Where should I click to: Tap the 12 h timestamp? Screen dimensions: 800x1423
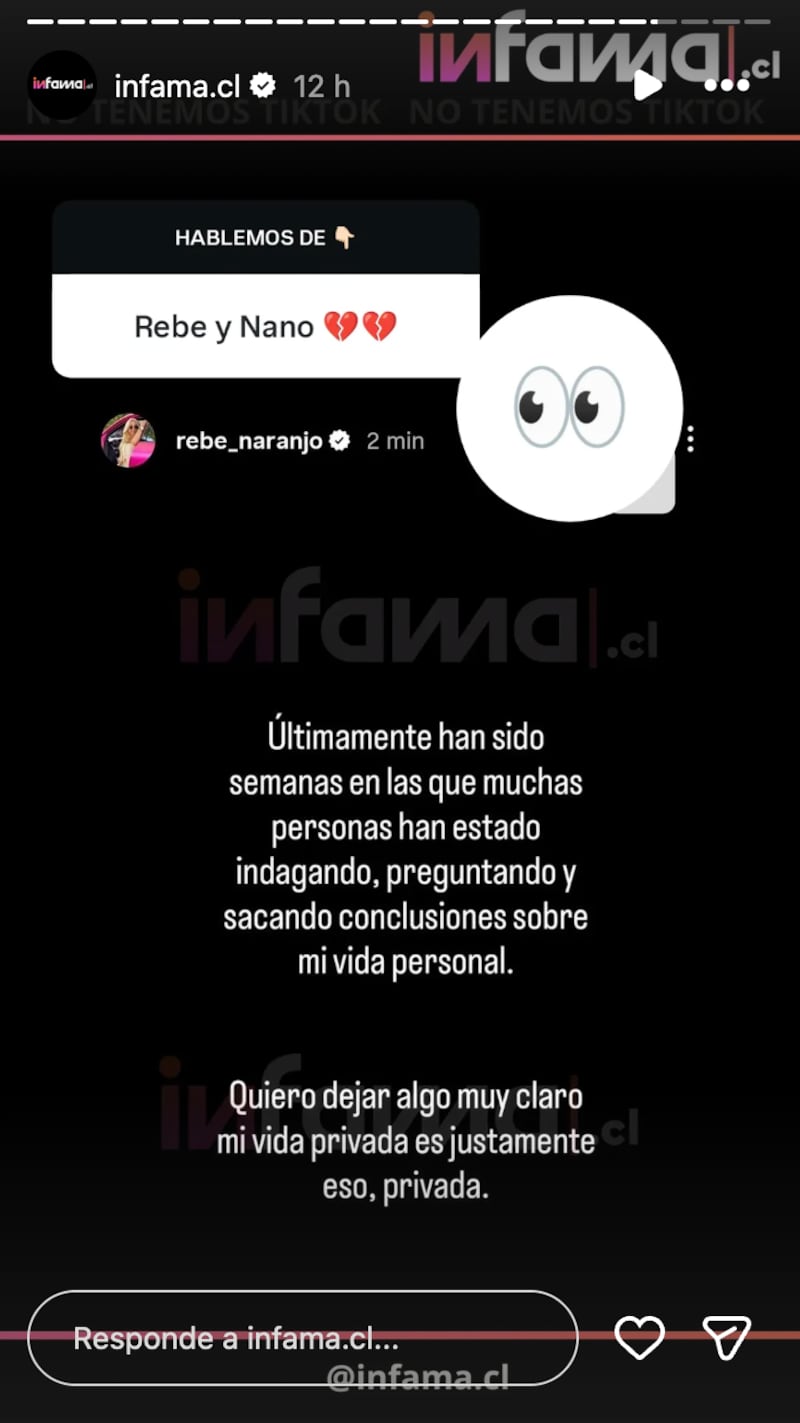coord(320,85)
